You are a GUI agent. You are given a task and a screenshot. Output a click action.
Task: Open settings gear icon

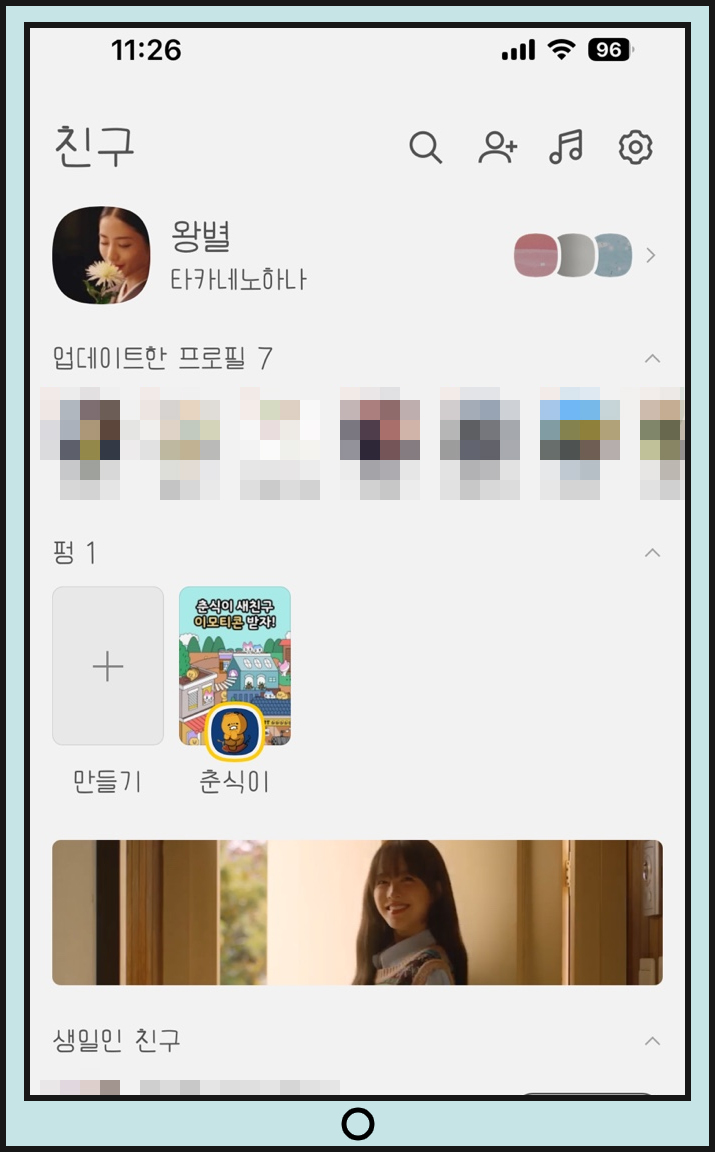coord(636,148)
